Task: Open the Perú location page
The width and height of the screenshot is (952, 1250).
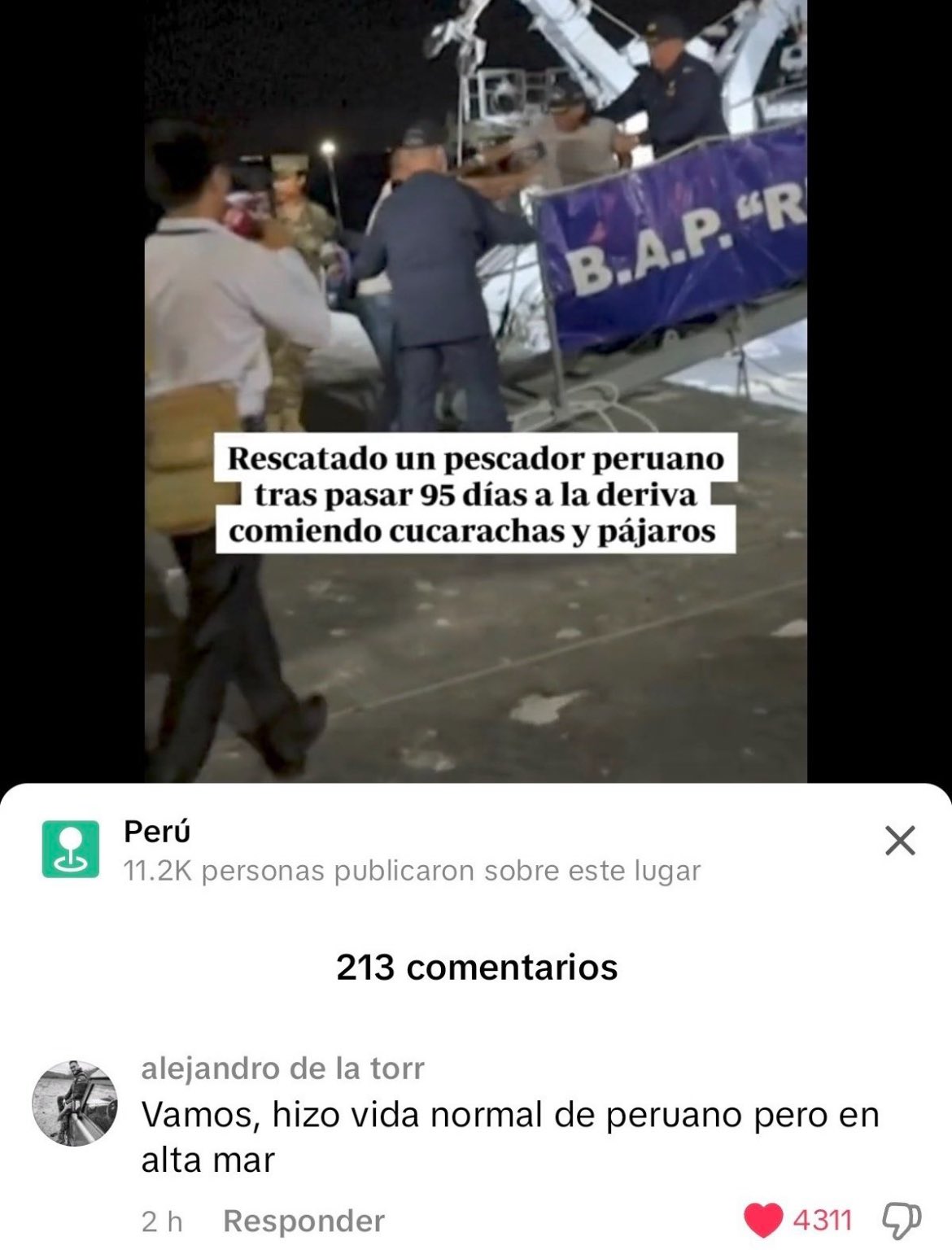Action: [157, 833]
